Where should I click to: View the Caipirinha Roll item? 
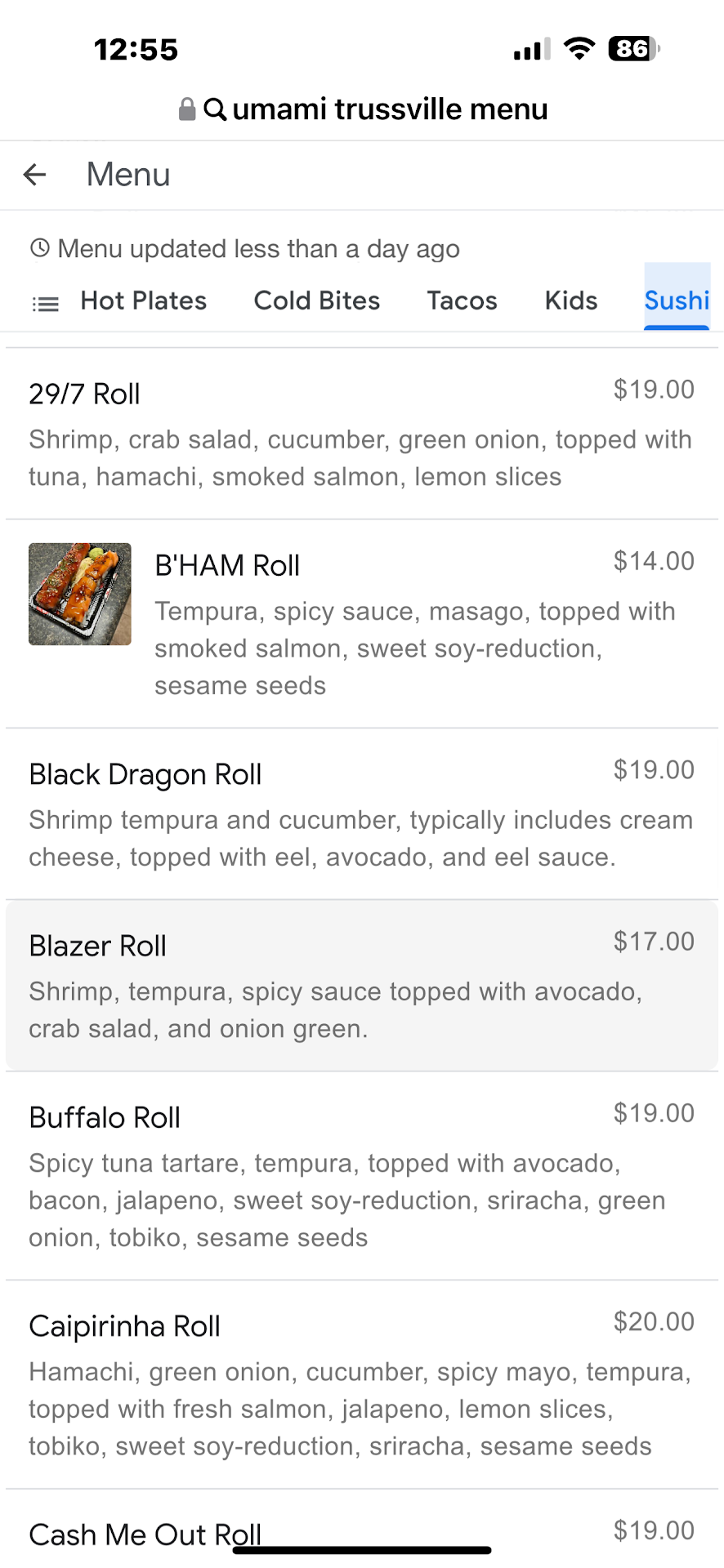click(361, 1383)
